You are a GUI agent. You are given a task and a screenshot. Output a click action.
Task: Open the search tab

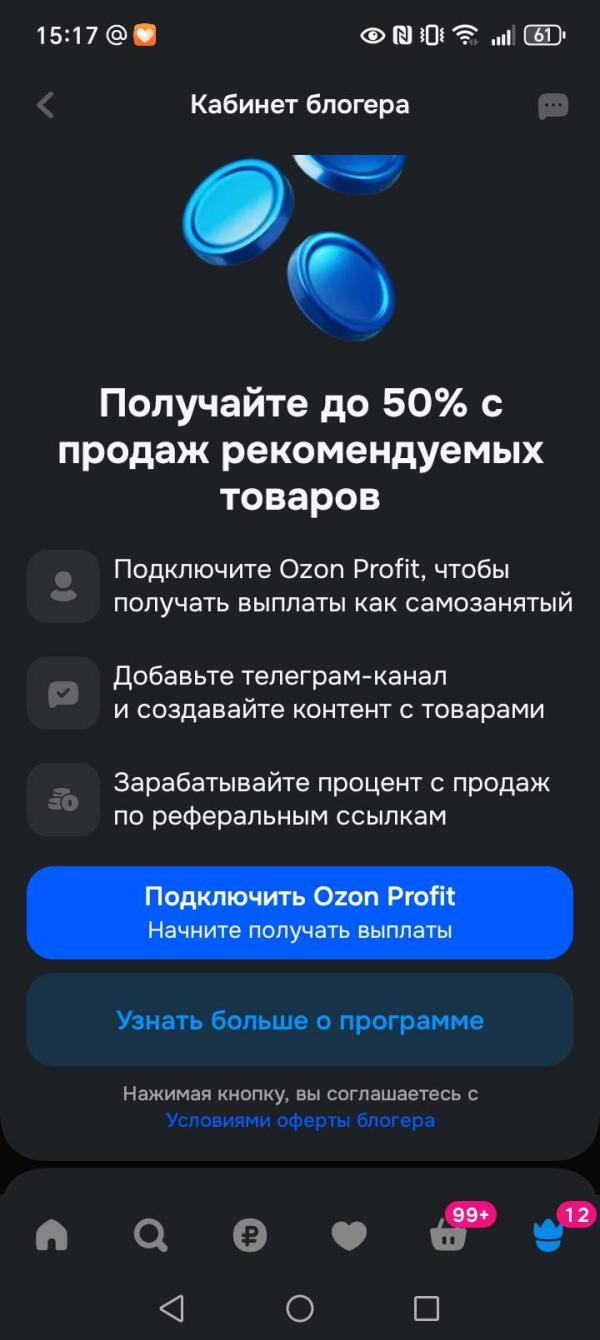pyautogui.click(x=151, y=1236)
